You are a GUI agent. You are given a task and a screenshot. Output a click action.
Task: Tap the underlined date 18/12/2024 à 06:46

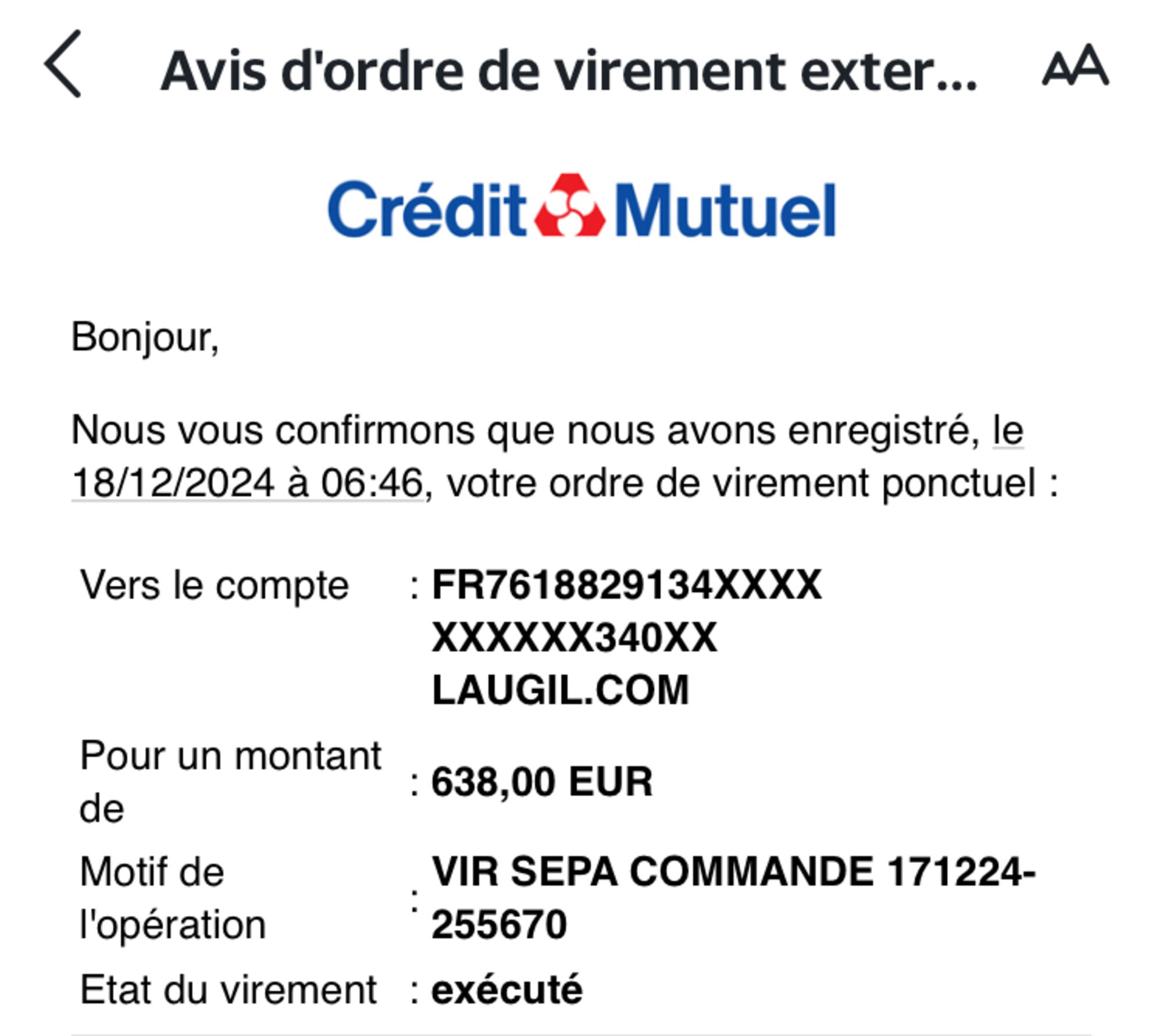coord(247,483)
